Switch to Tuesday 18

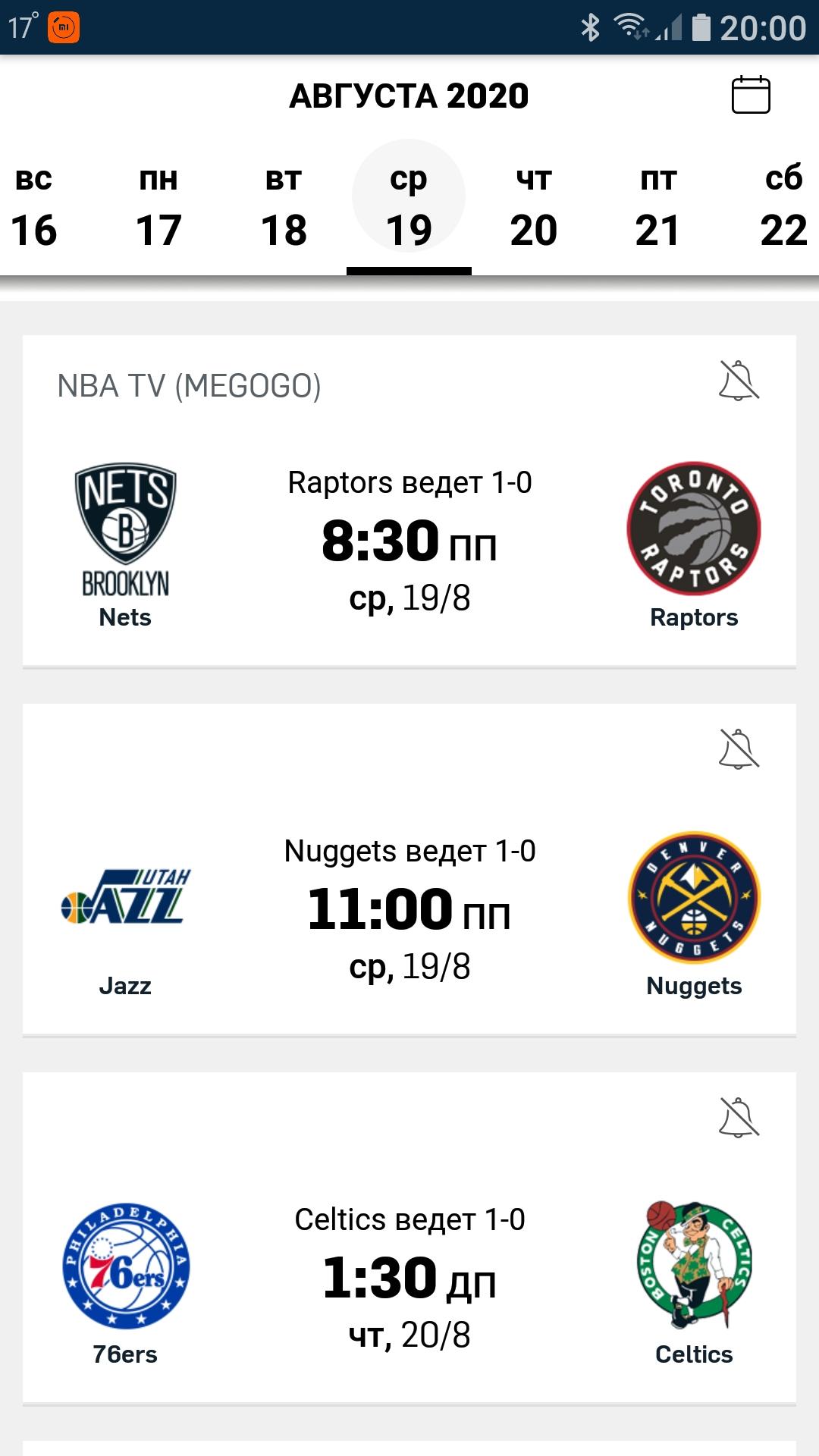coord(284,206)
